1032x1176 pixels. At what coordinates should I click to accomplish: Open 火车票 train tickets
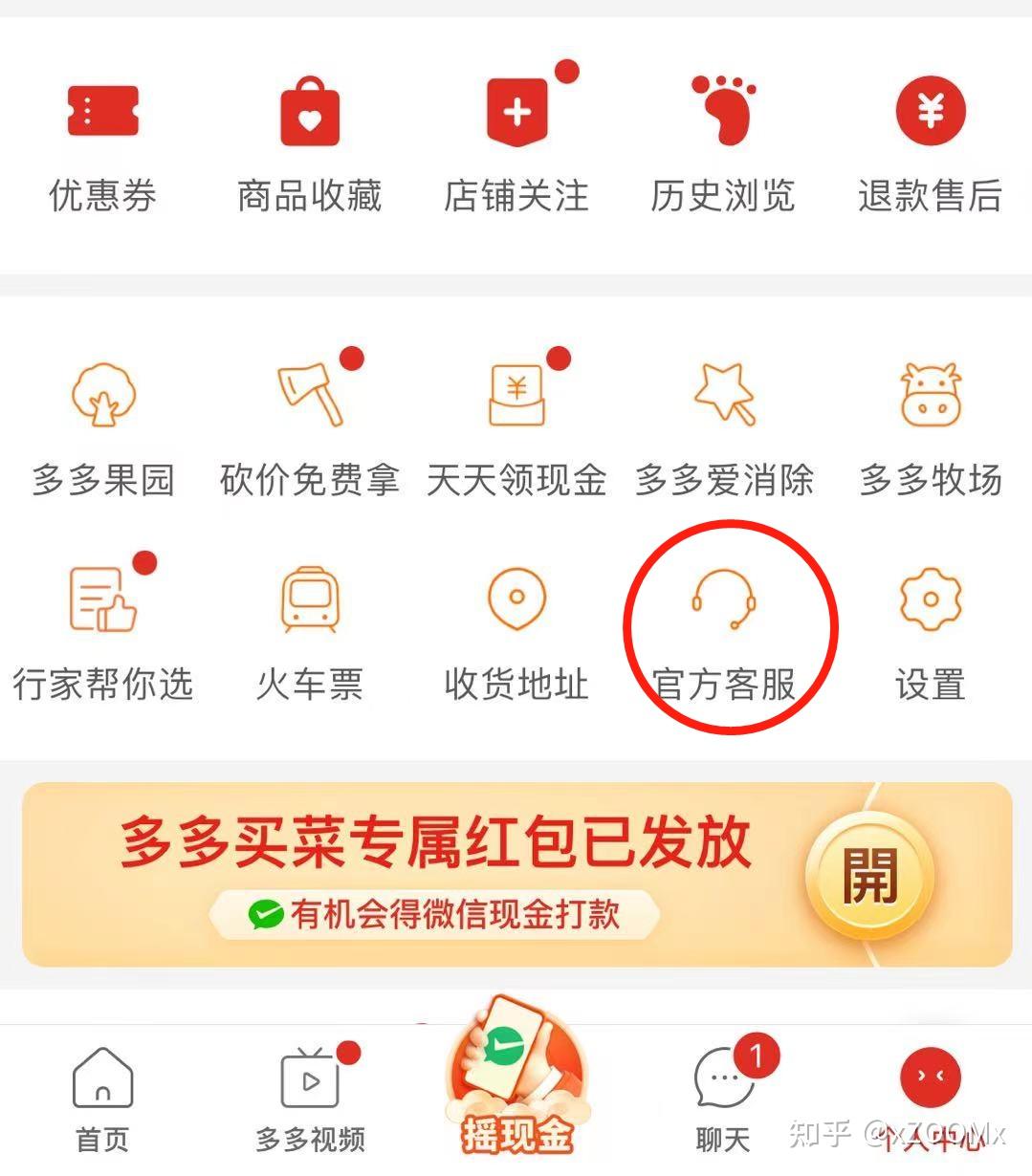point(309,631)
